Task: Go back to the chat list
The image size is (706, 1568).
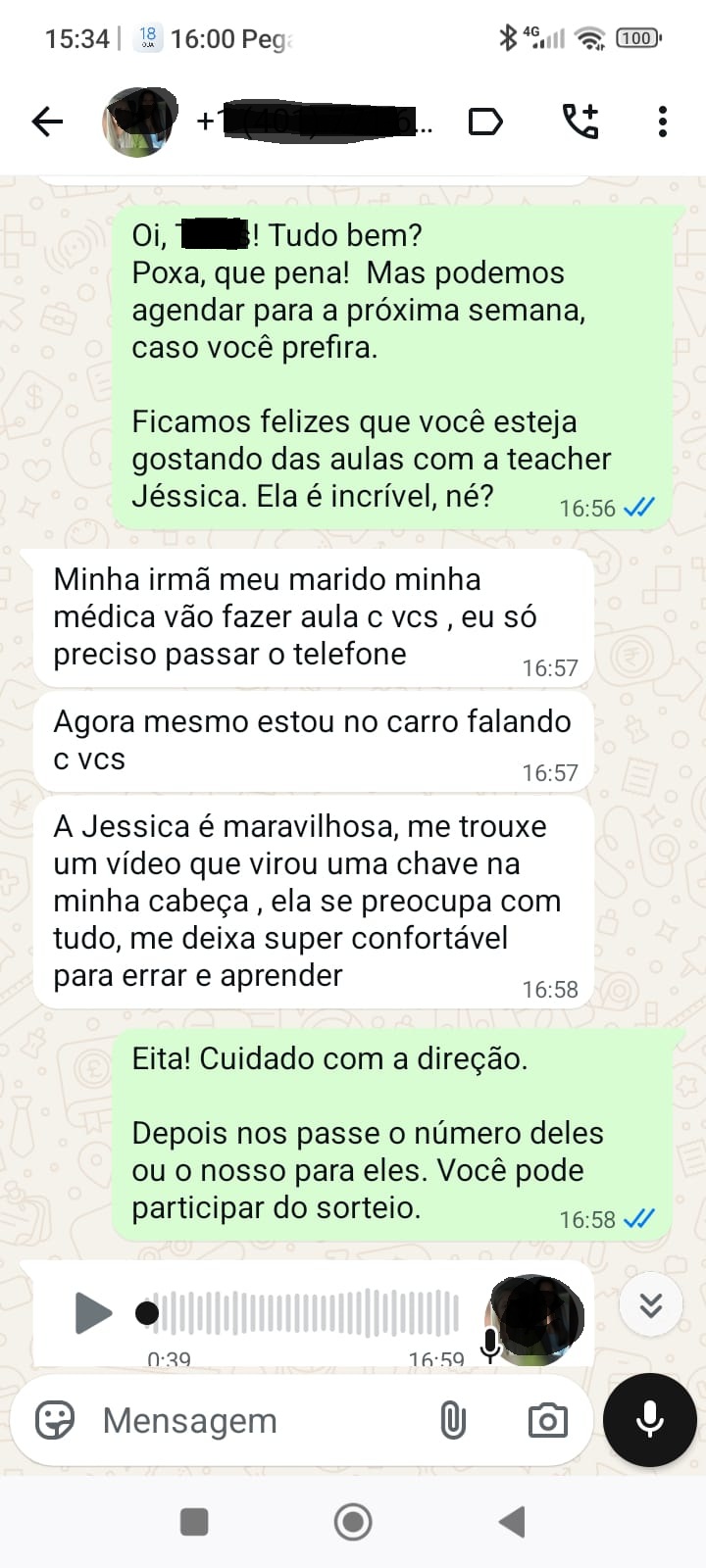Action: [x=47, y=122]
